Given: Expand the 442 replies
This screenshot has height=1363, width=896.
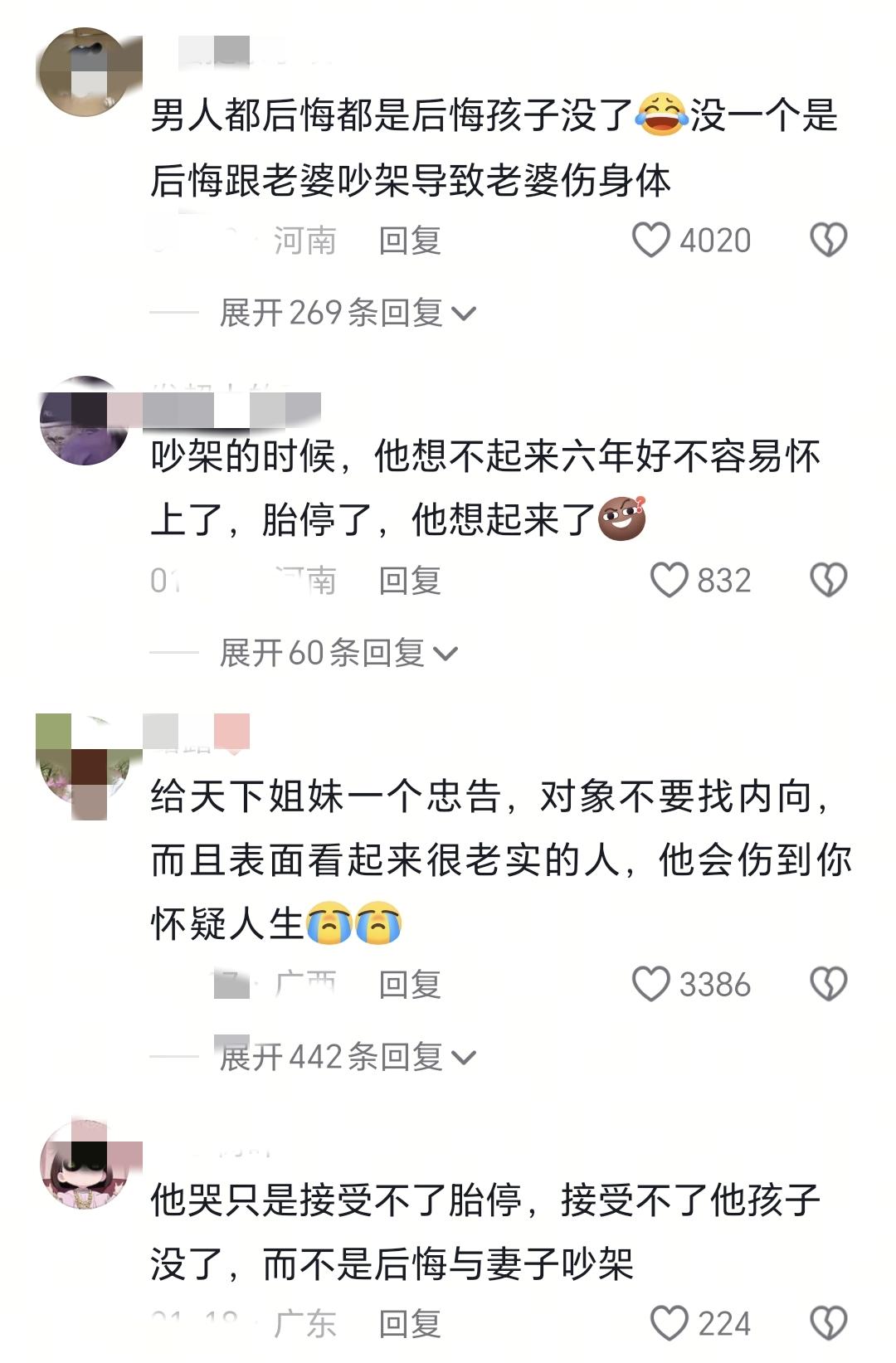Looking at the screenshot, I should [x=347, y=1057].
